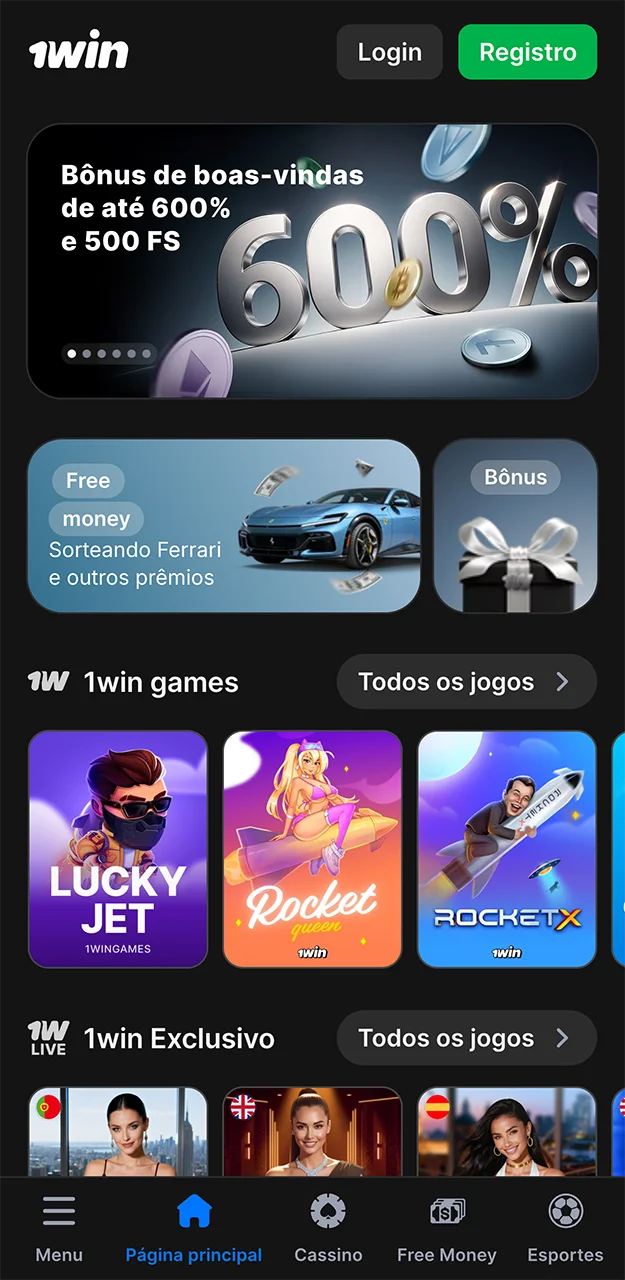This screenshot has height=1280, width=625.
Task: Launch the Rocket Queen game
Action: click(x=312, y=849)
